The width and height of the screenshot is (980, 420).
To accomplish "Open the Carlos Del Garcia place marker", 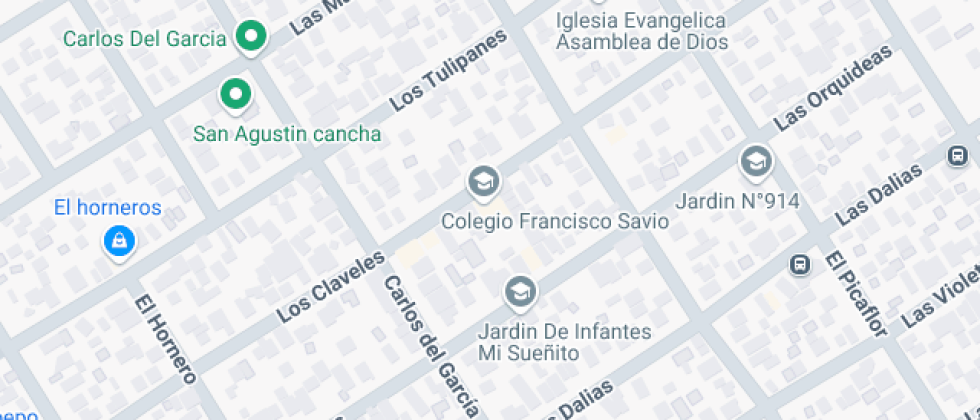I will tap(251, 38).
